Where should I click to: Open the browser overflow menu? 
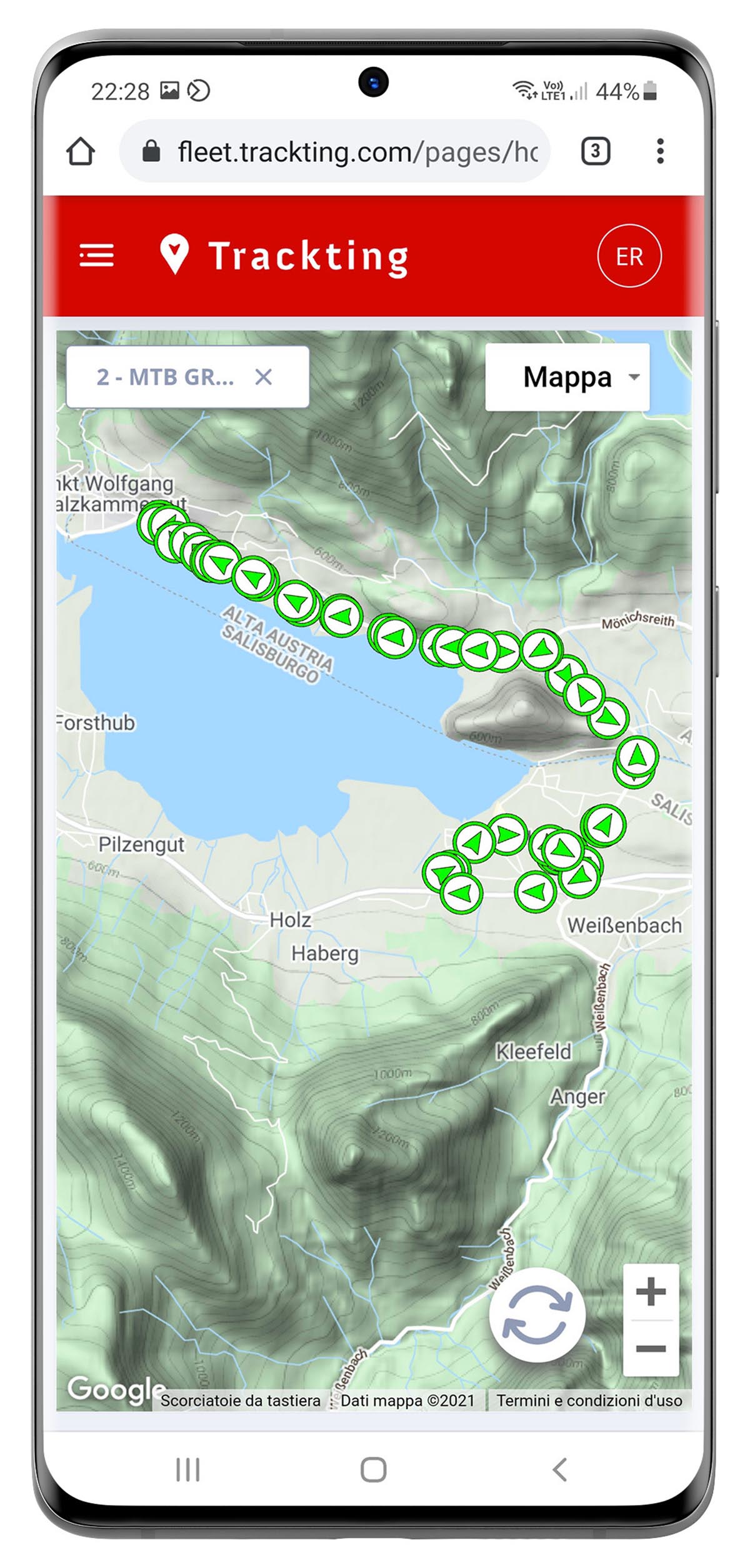click(660, 151)
